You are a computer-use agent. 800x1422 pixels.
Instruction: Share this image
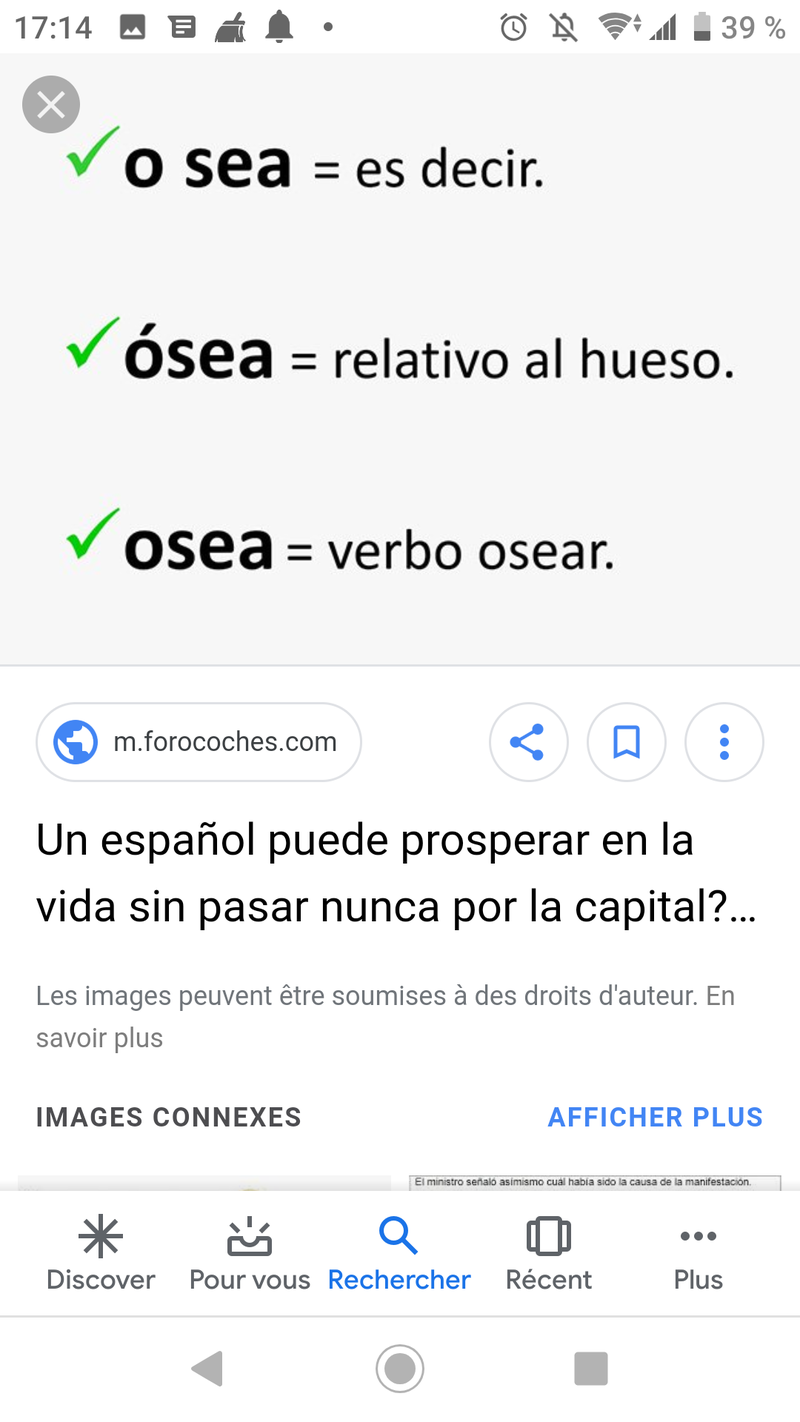pos(528,742)
